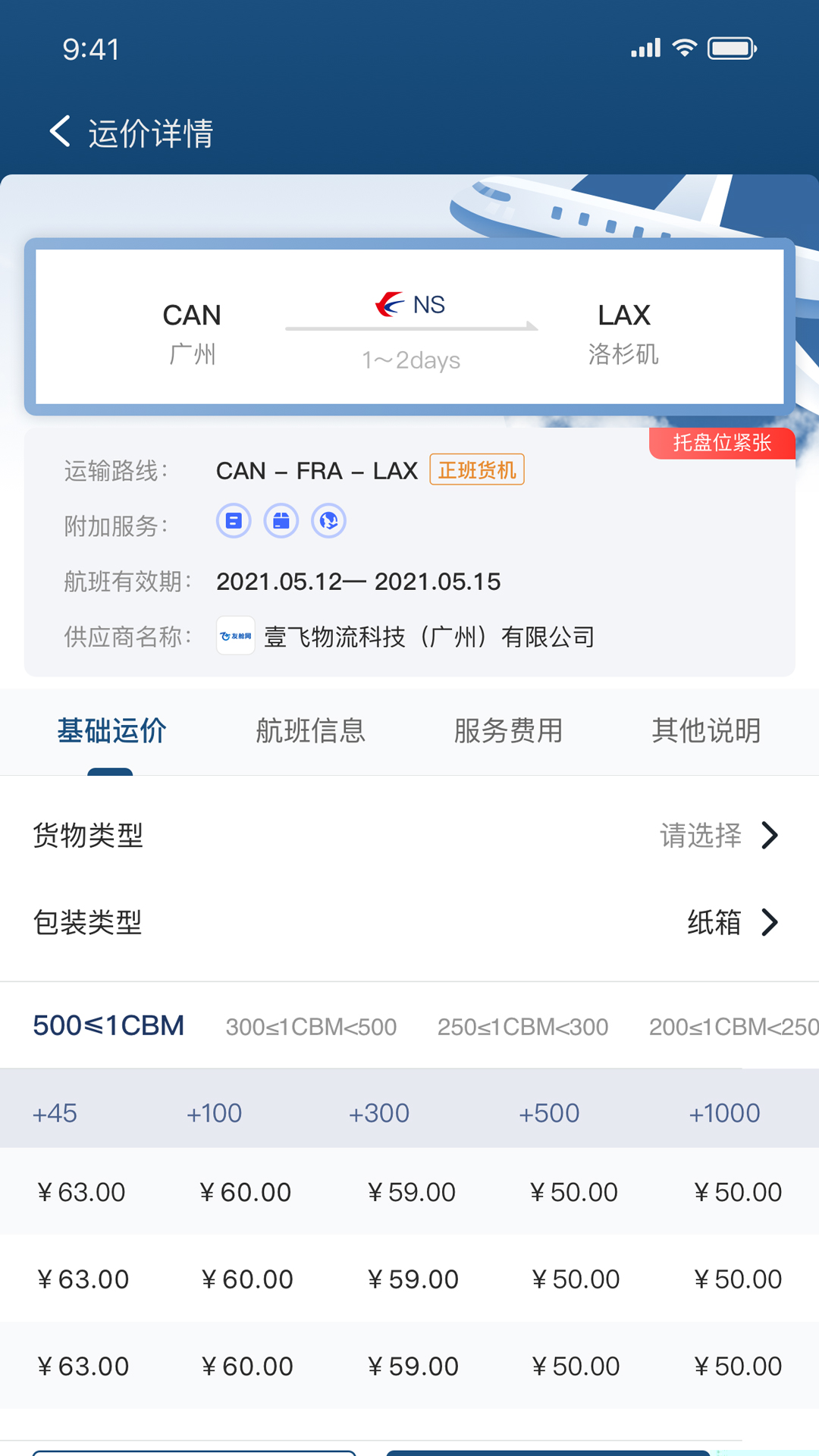819x1456 pixels.
Task: Select the 300≤1CBM<500 density range
Action: pos(311,1027)
